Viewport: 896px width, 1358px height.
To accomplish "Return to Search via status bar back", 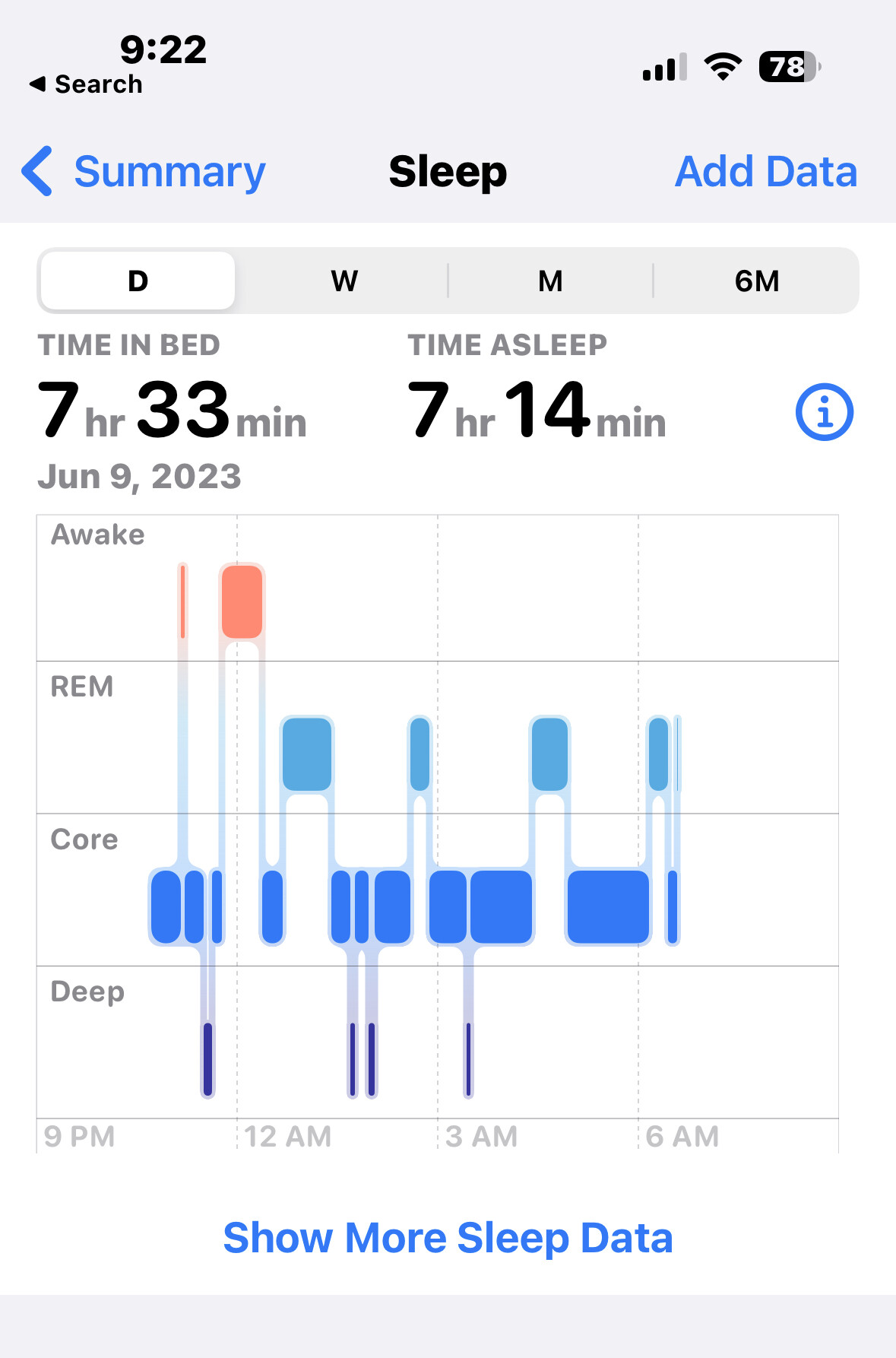I will pyautogui.click(x=85, y=84).
